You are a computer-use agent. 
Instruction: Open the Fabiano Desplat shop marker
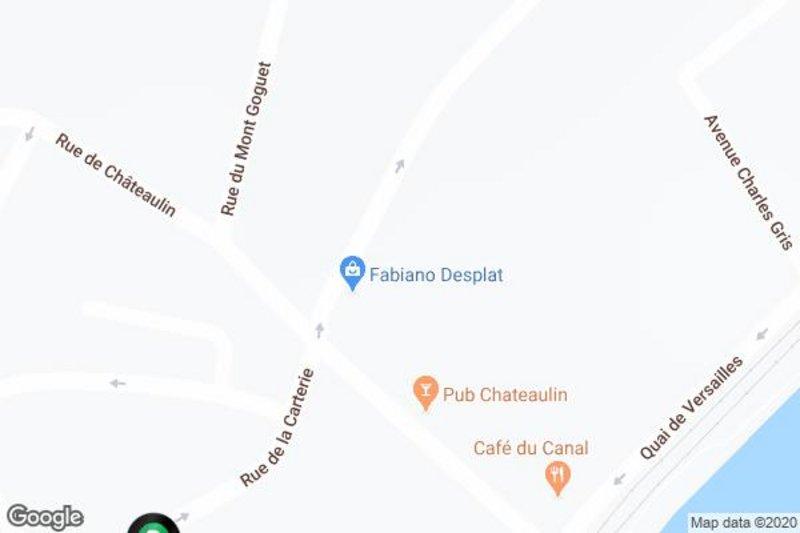click(352, 270)
